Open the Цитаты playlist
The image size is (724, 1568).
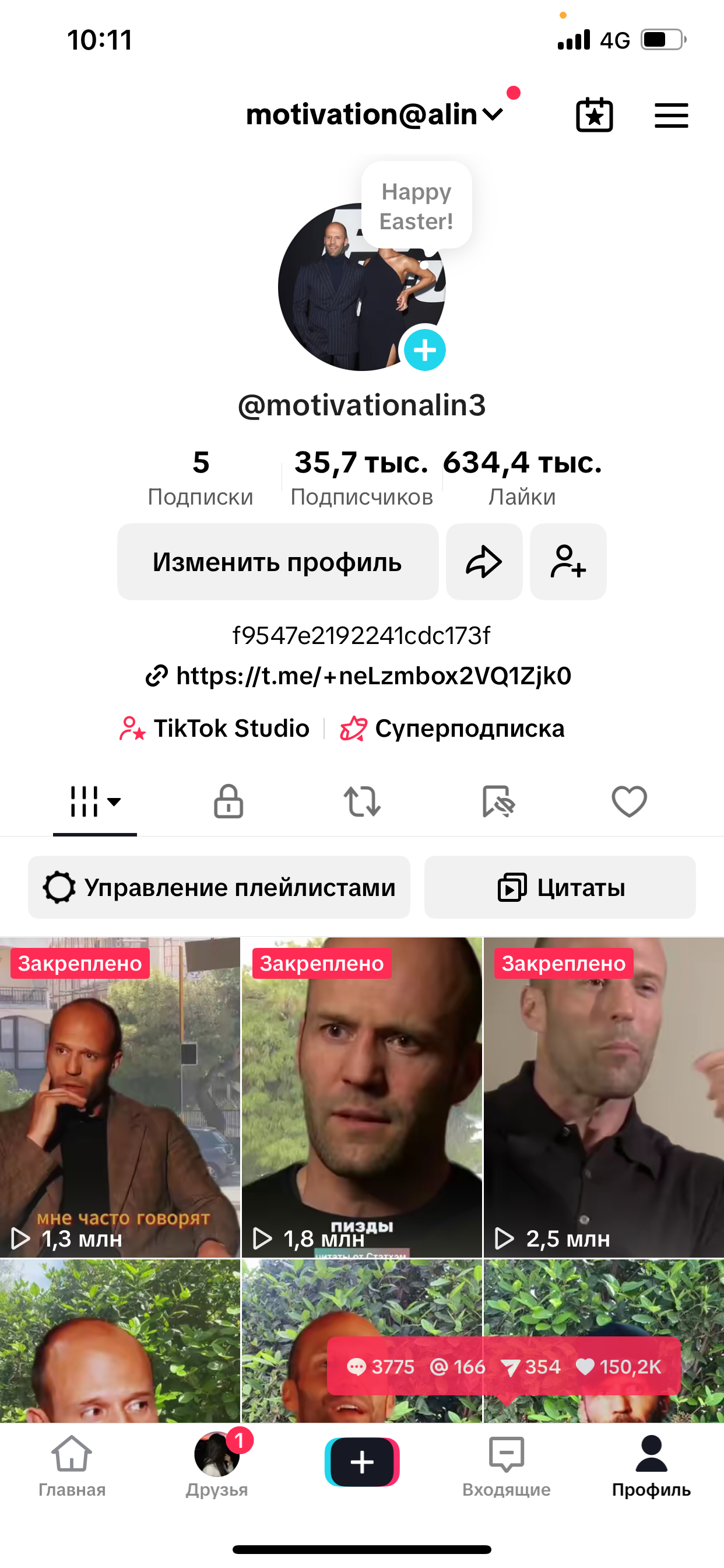[560, 887]
